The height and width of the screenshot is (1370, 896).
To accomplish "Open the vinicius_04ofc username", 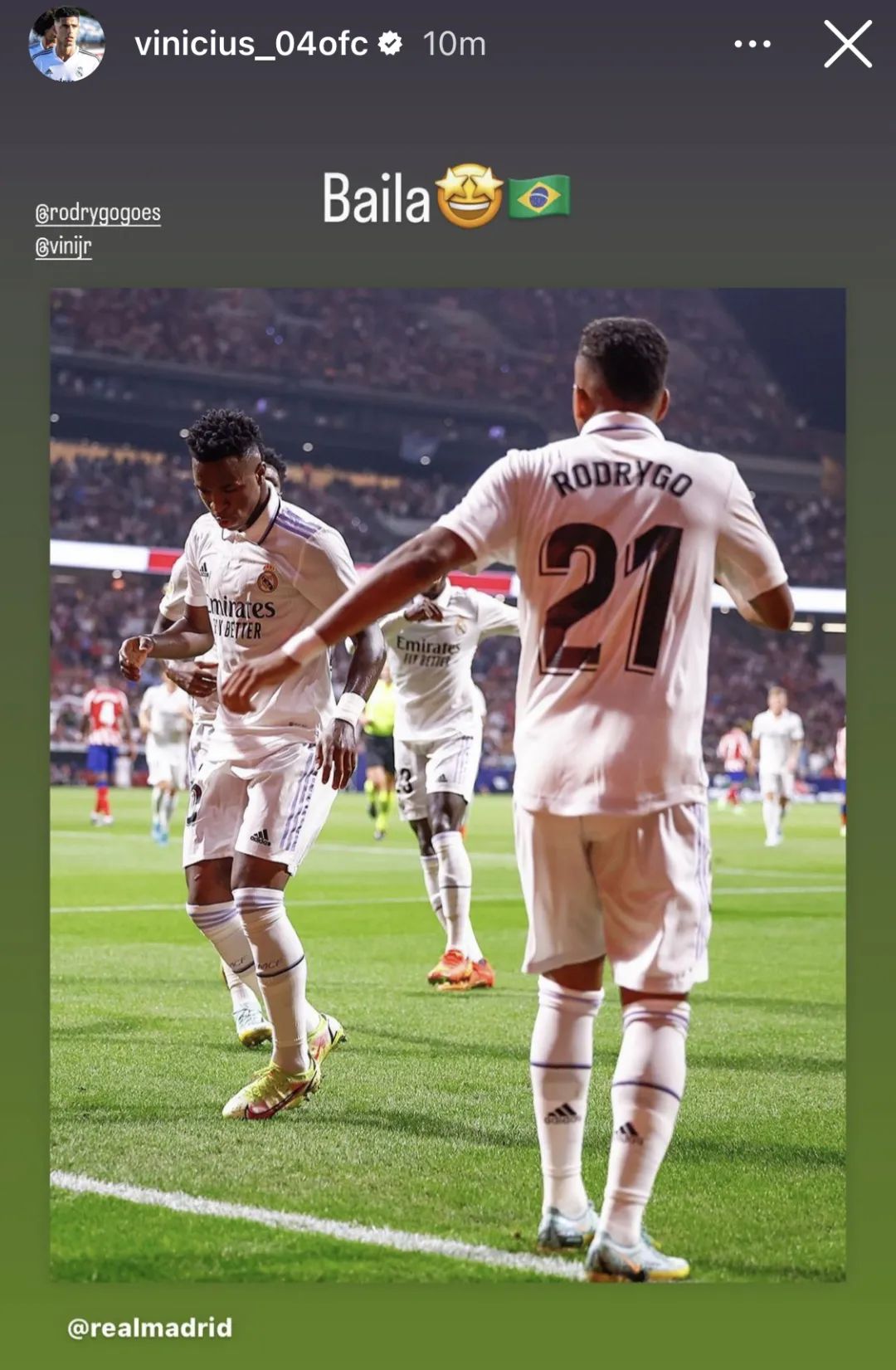I will [x=251, y=44].
